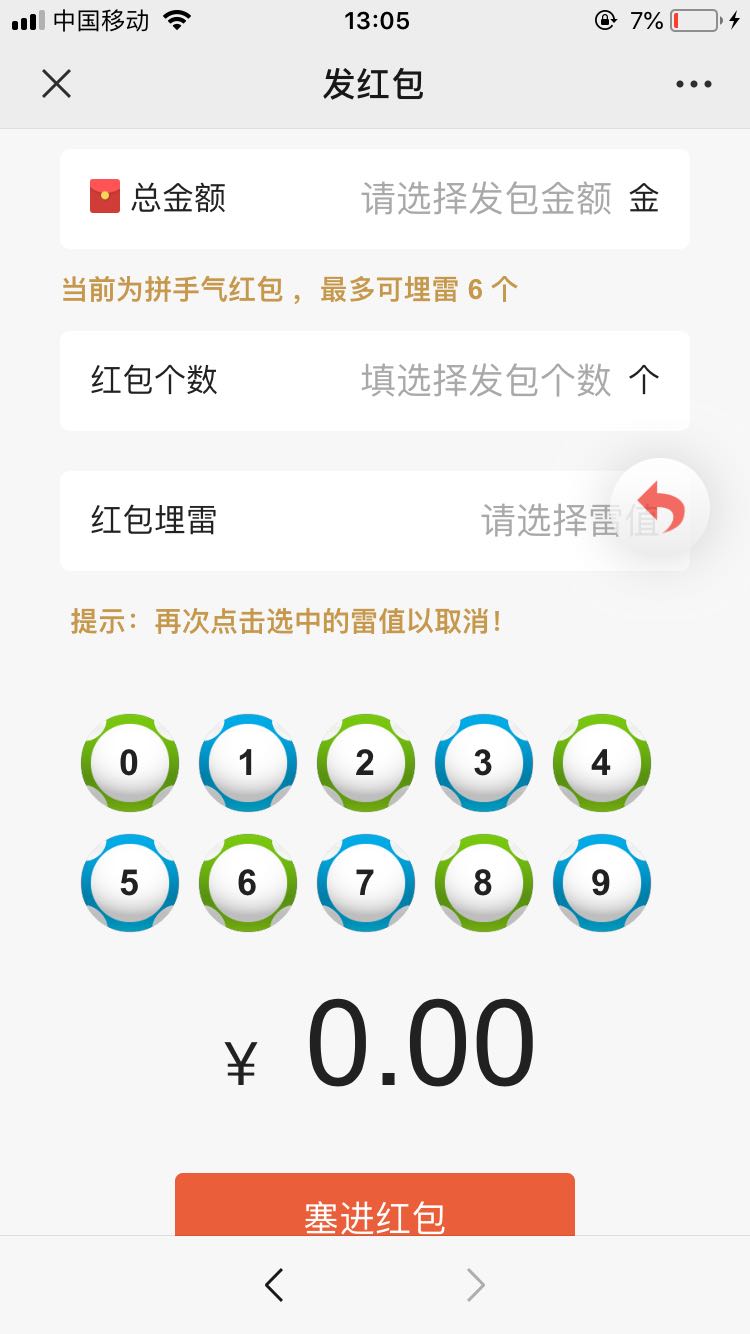Choose the 红包个数 packet count
The height and width of the screenshot is (1334, 750).
(485, 380)
